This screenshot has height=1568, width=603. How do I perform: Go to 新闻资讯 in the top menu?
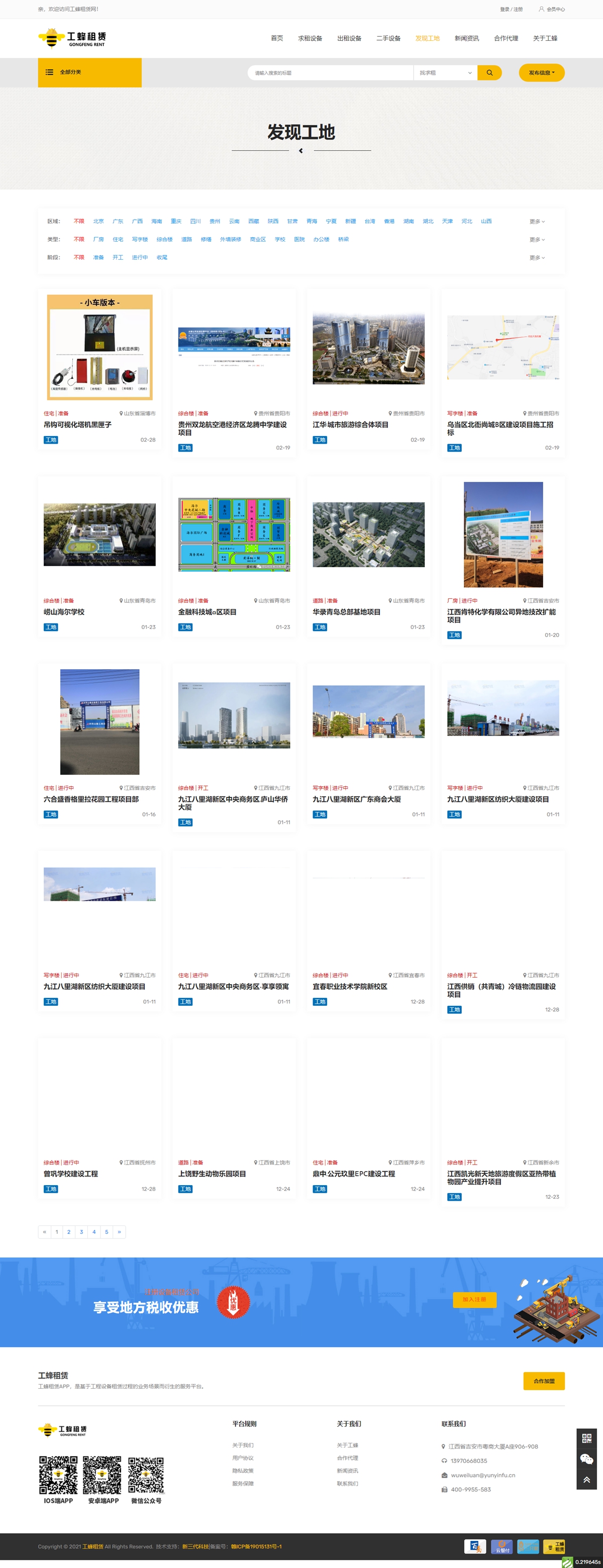466,38
